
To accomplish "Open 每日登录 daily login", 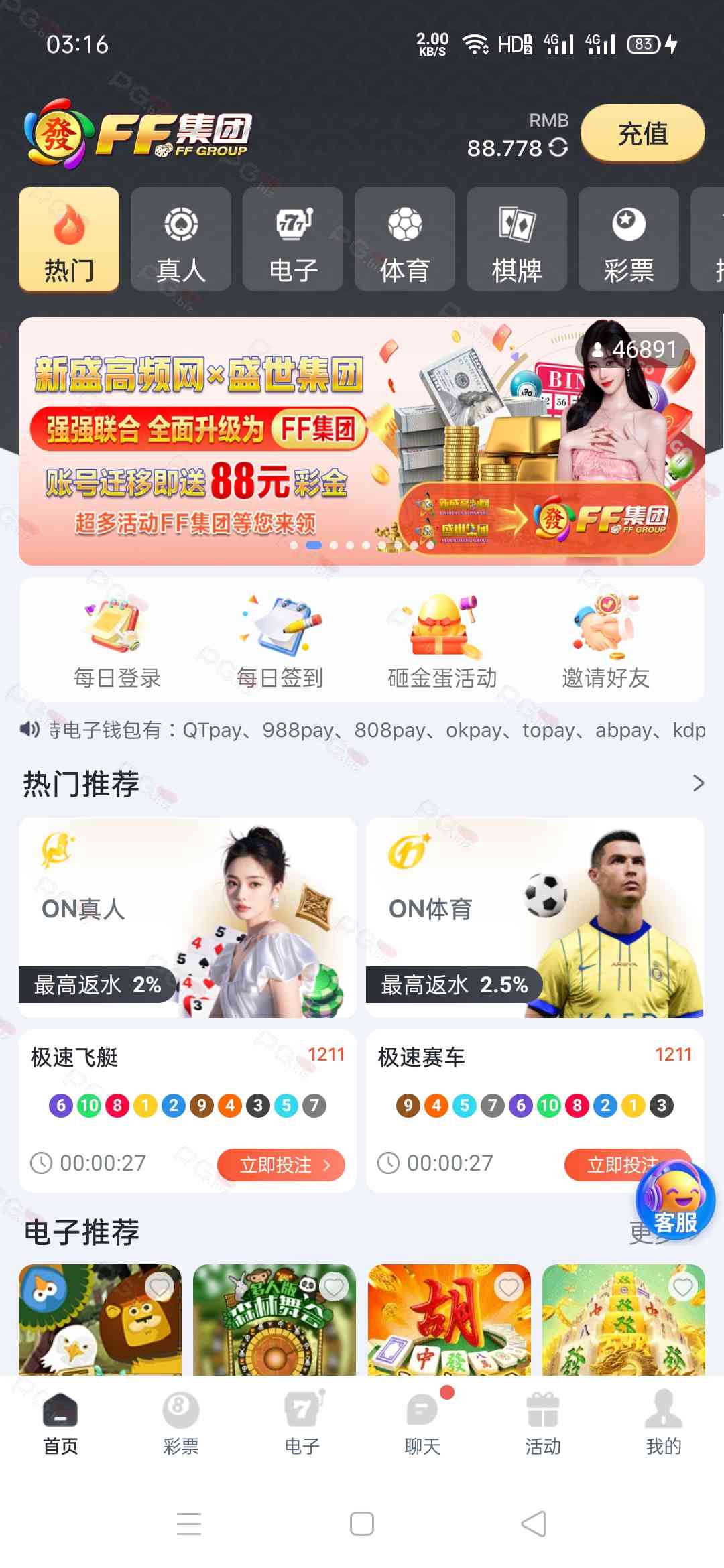I will click(x=117, y=641).
